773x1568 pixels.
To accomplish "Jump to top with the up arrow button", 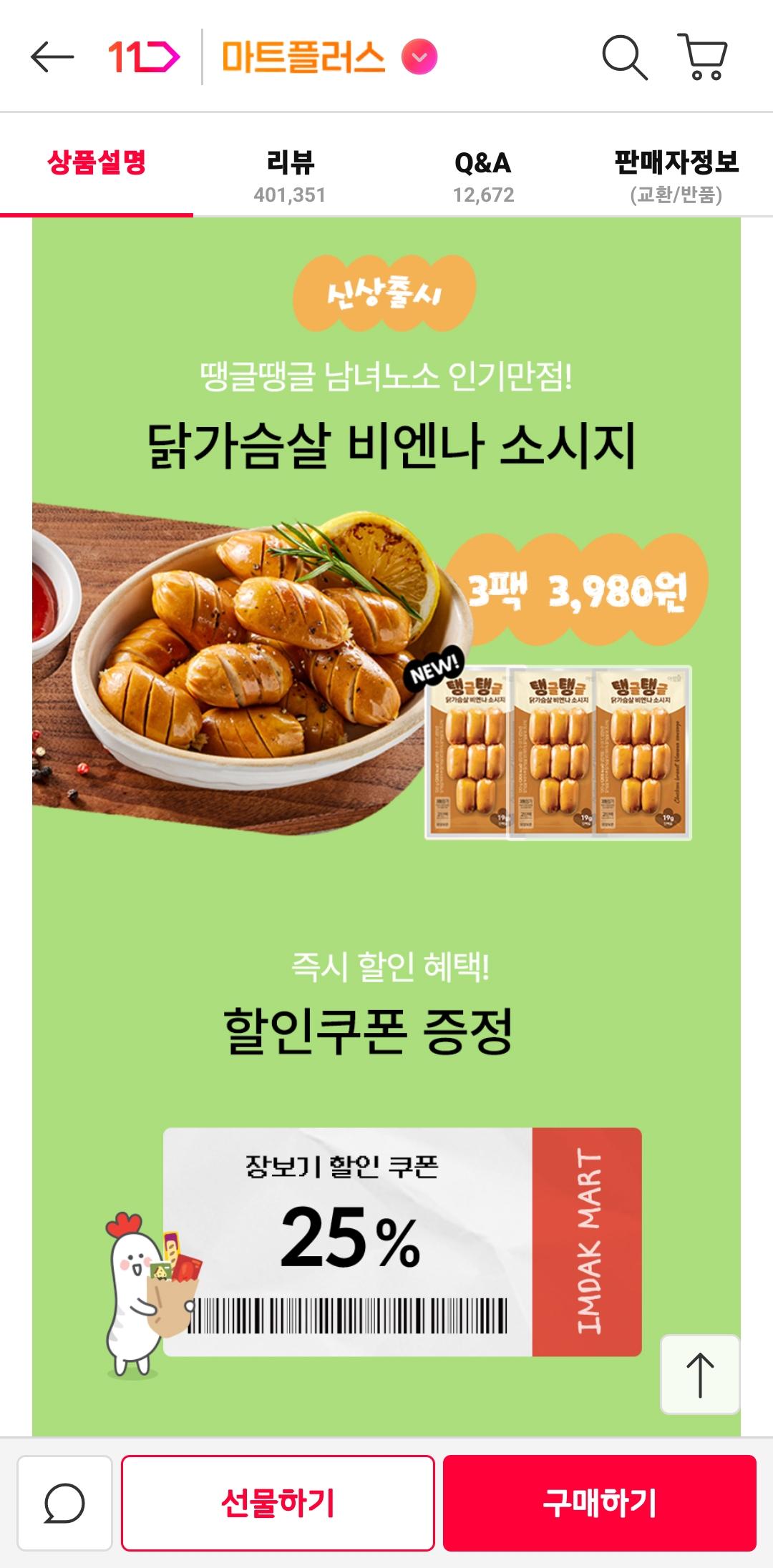I will [x=699, y=1374].
